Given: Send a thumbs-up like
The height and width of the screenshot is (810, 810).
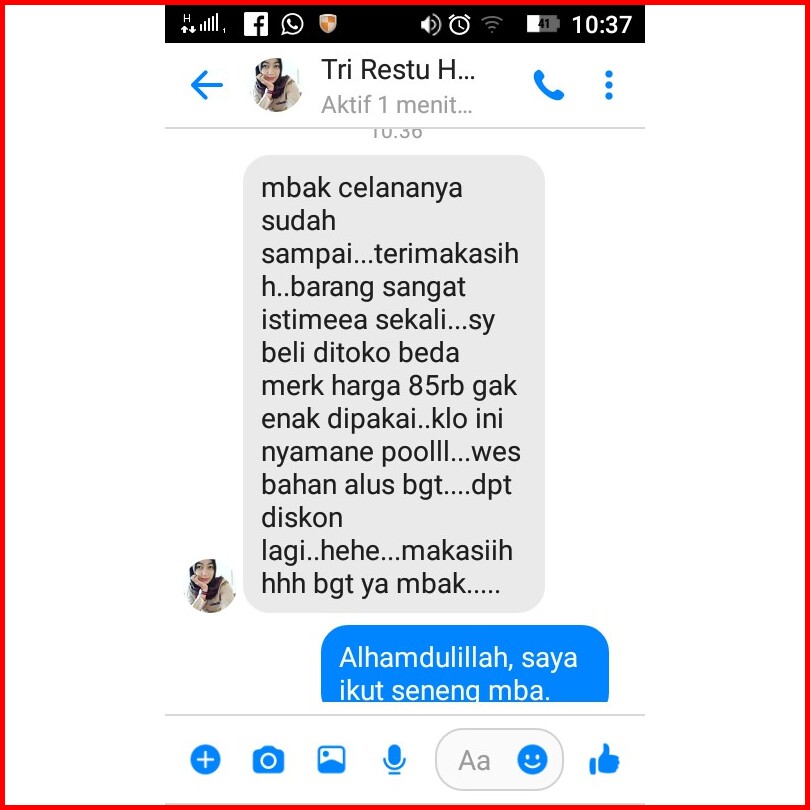Looking at the screenshot, I should click(x=604, y=760).
